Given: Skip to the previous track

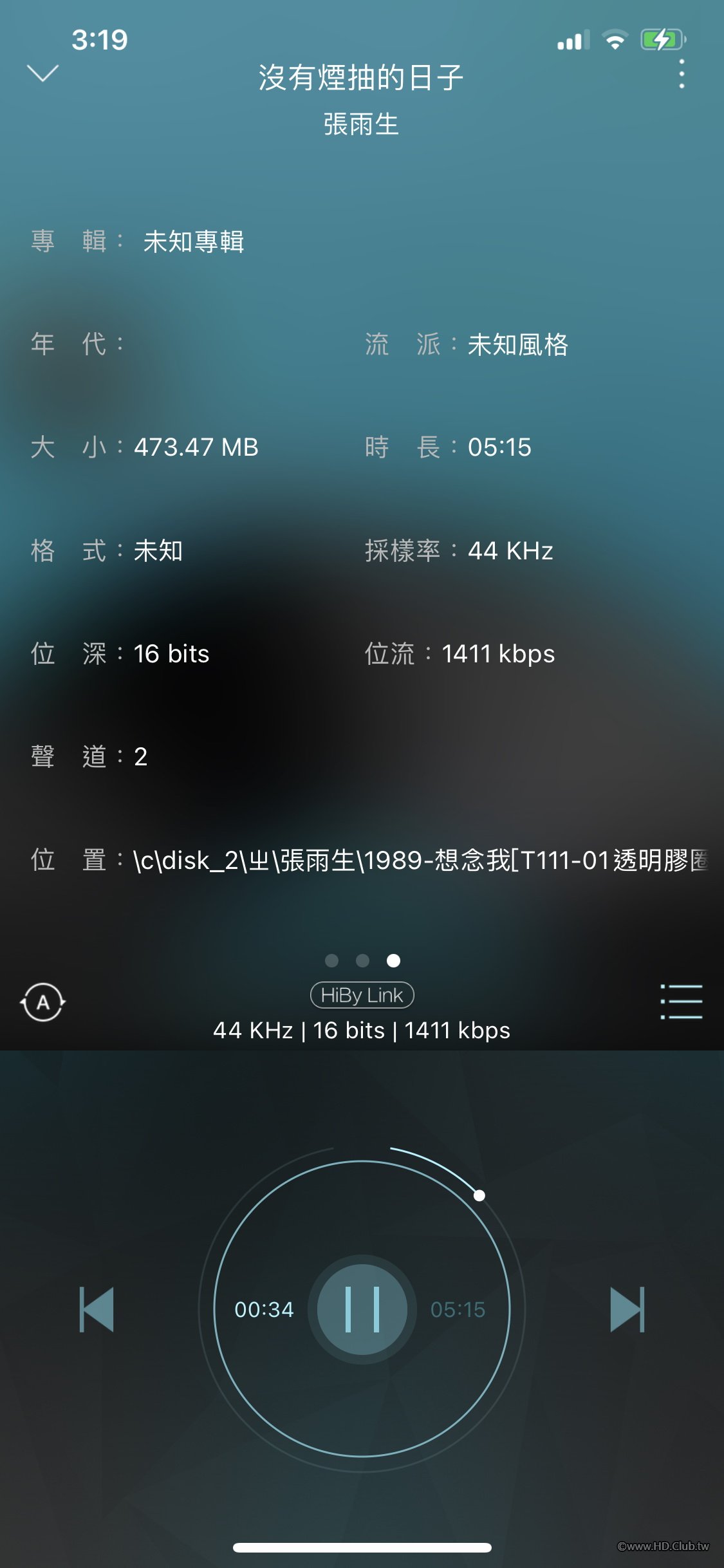Looking at the screenshot, I should pos(97,1309).
